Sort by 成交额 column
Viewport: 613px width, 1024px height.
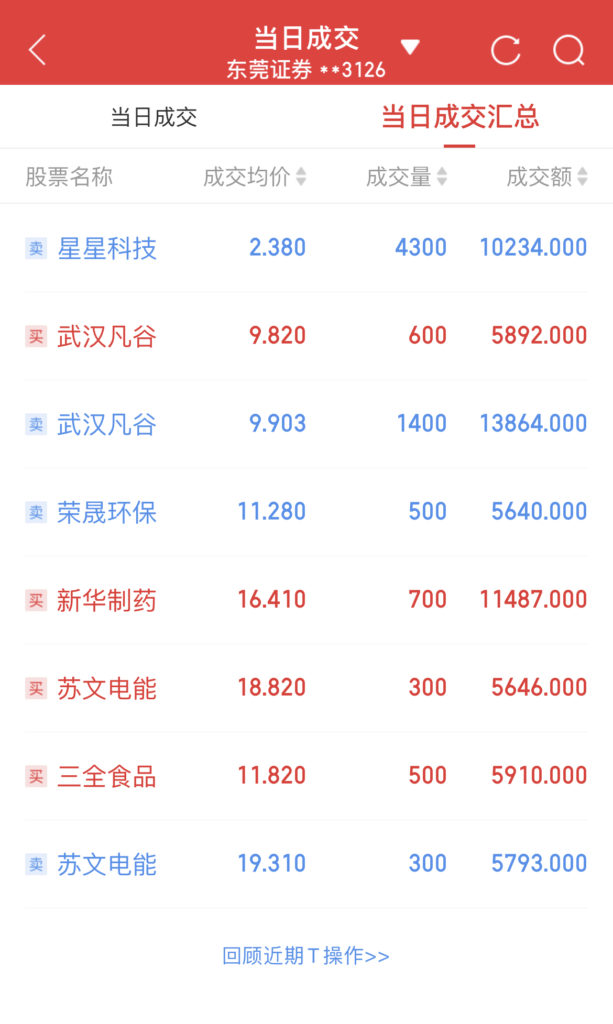click(547, 176)
